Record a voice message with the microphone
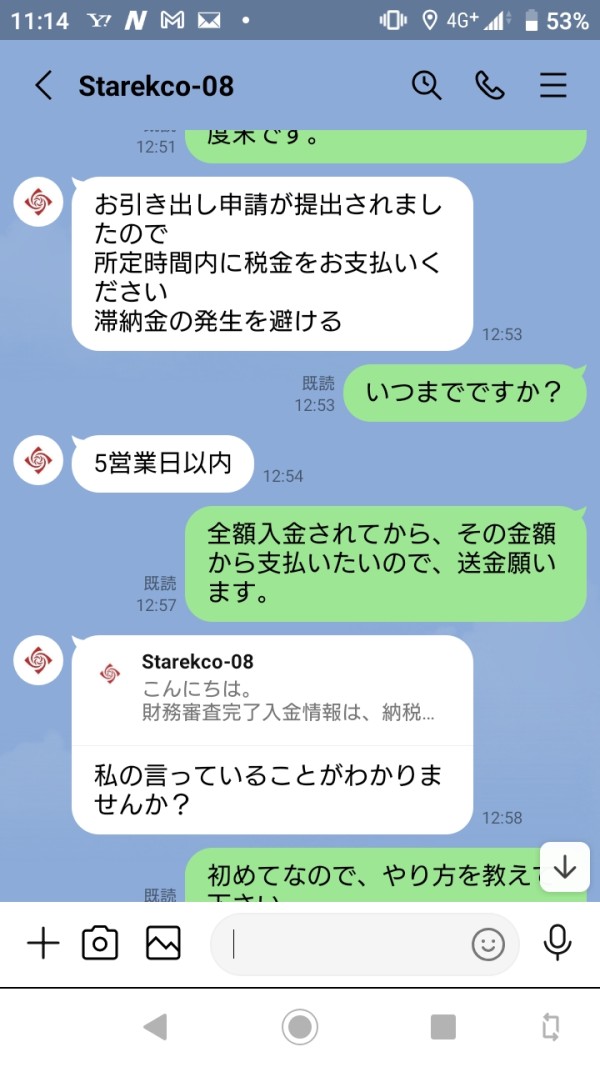The width and height of the screenshot is (600, 1067). tap(557, 944)
